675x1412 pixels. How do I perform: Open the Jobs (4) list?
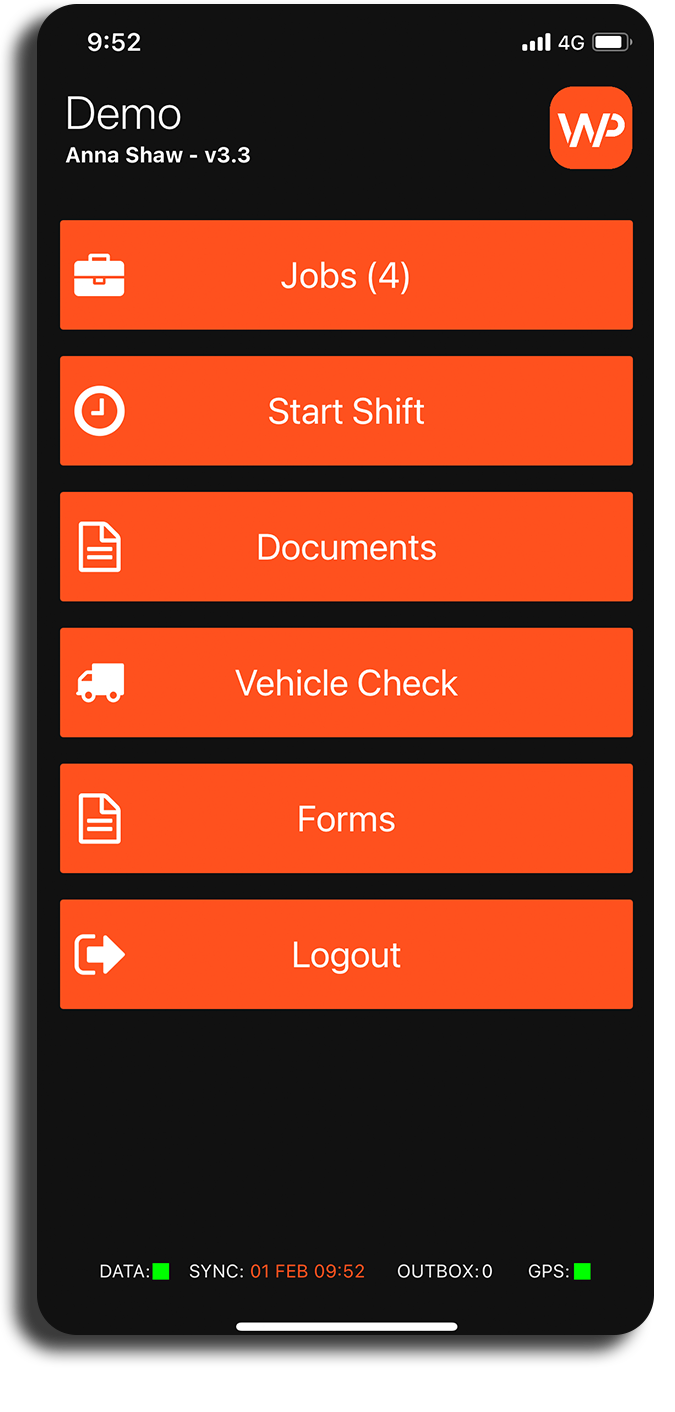coord(346,275)
